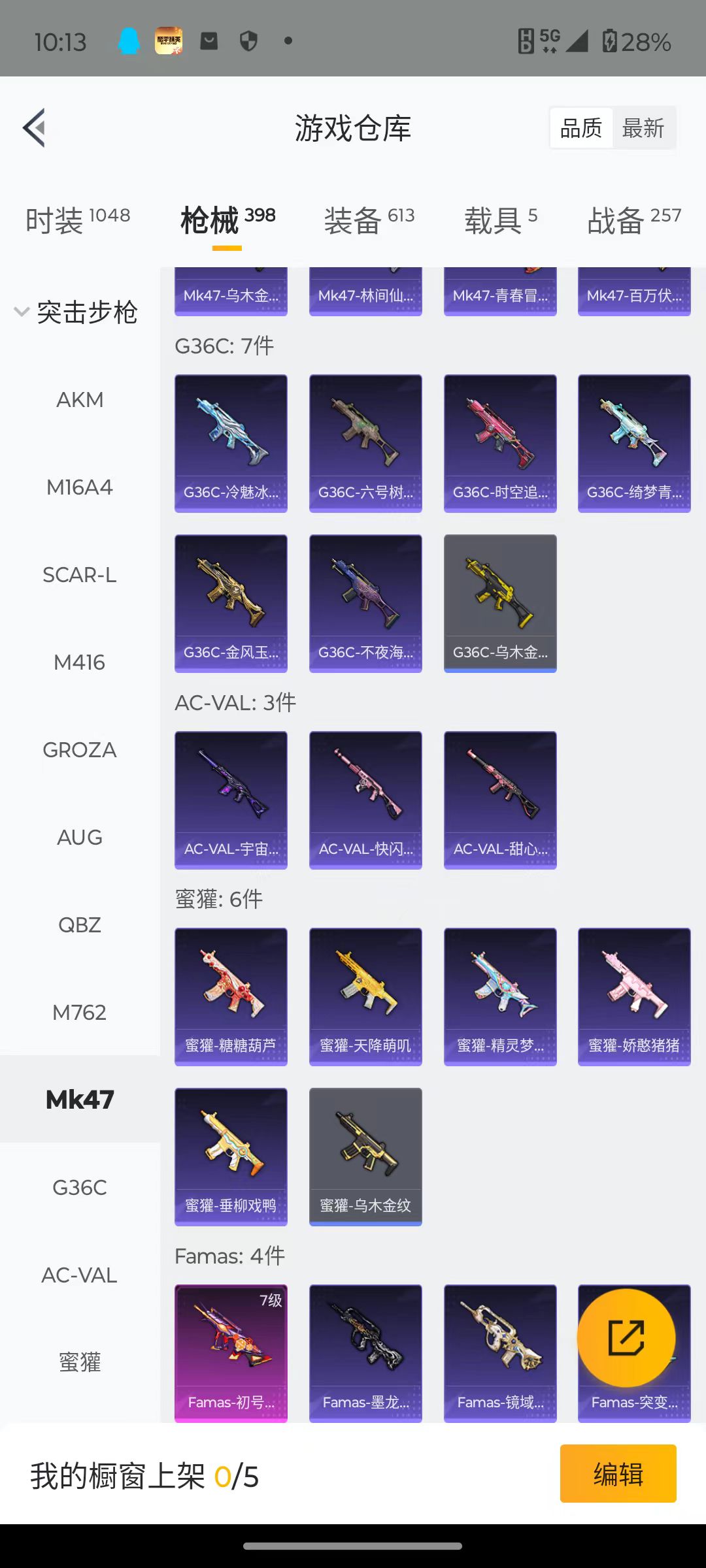Image resolution: width=706 pixels, height=1568 pixels.
Task: View the G36C-乌木金 skin
Action: 500,604
